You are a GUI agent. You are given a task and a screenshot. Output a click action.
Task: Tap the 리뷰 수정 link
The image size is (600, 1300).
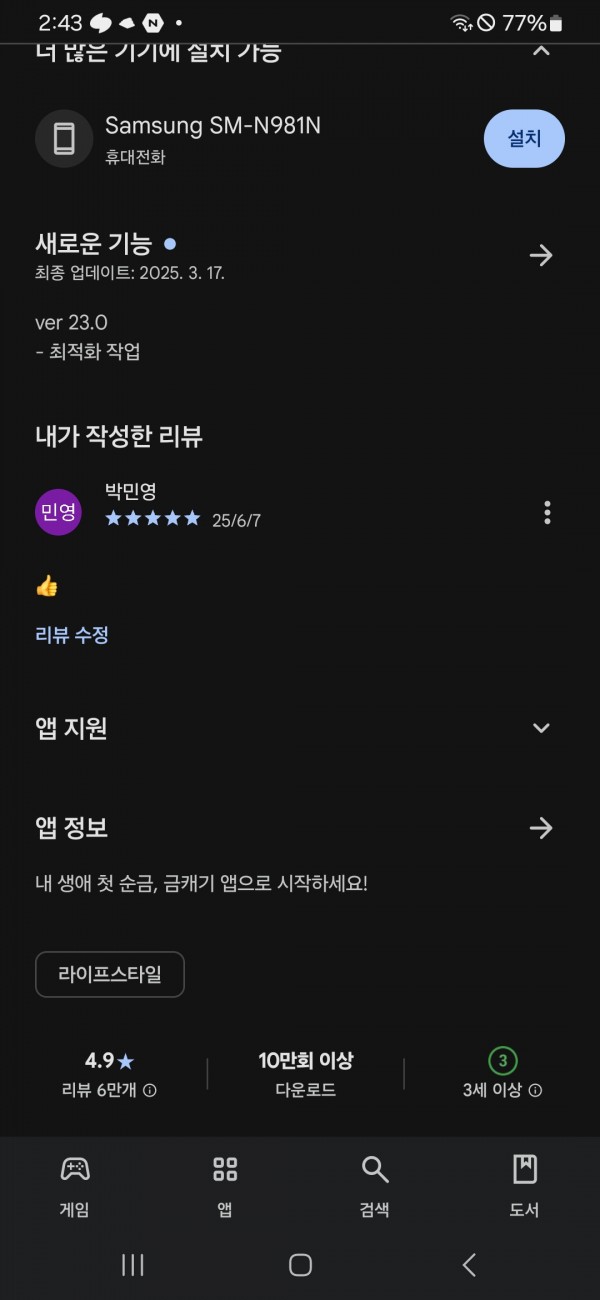[x=72, y=635]
